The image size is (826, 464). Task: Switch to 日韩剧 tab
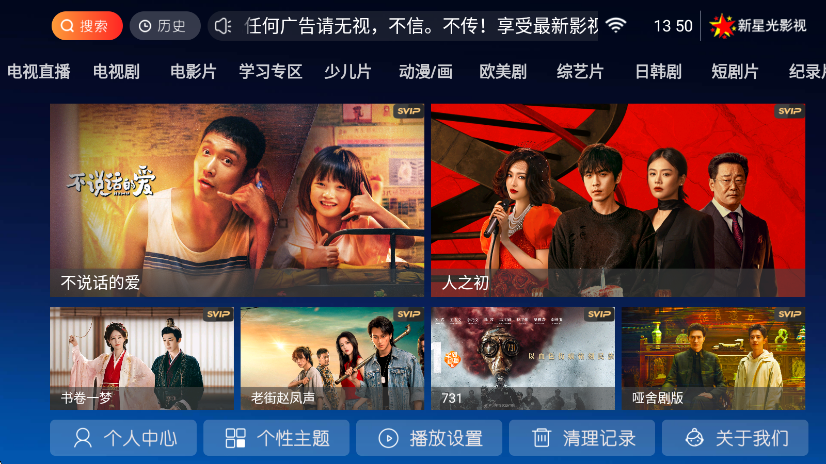point(658,72)
